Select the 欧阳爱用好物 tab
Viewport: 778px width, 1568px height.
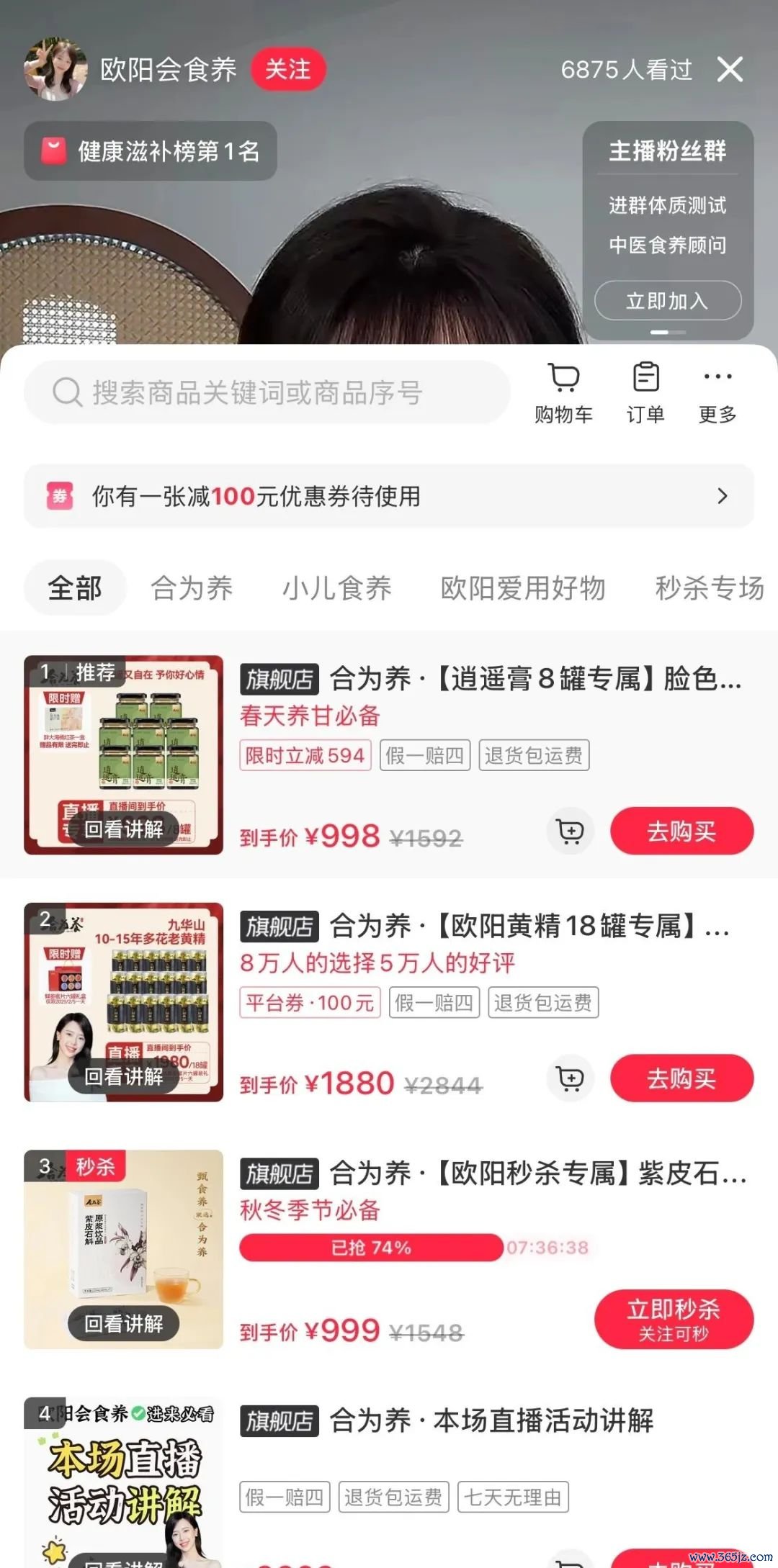(523, 588)
